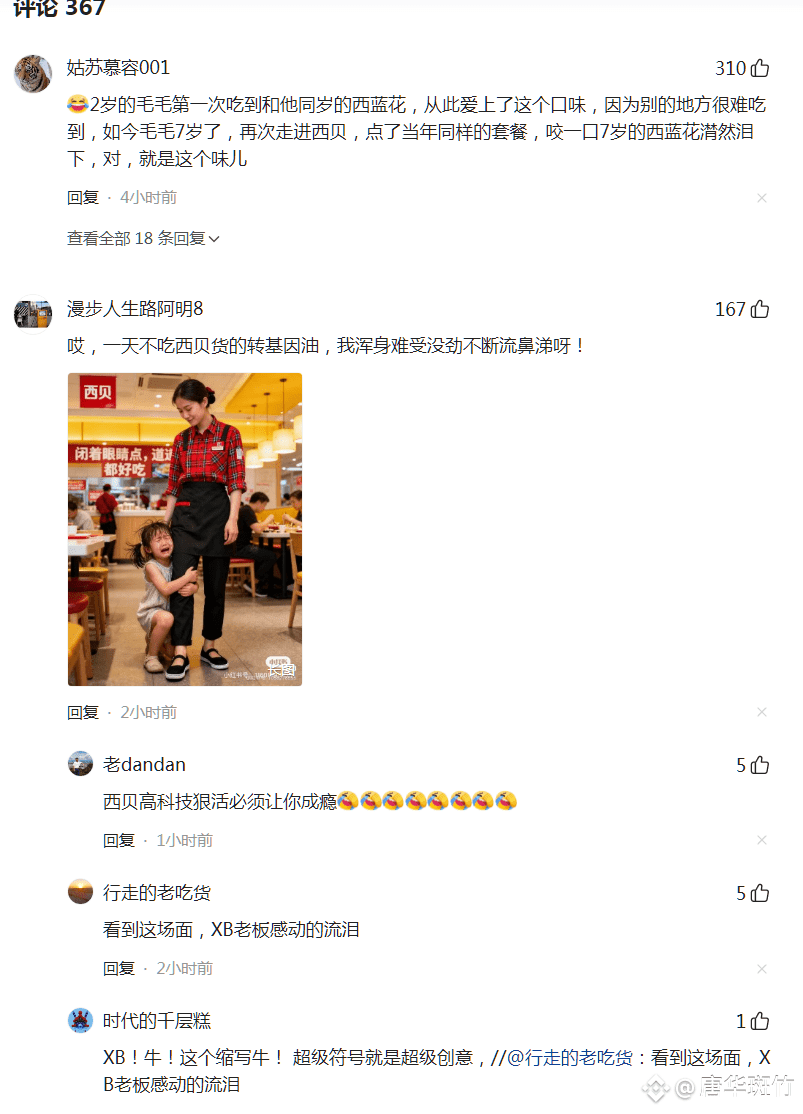The height and width of the screenshot is (1114, 803).
Task: Dismiss 老dandan's reply
Action: (x=761, y=840)
